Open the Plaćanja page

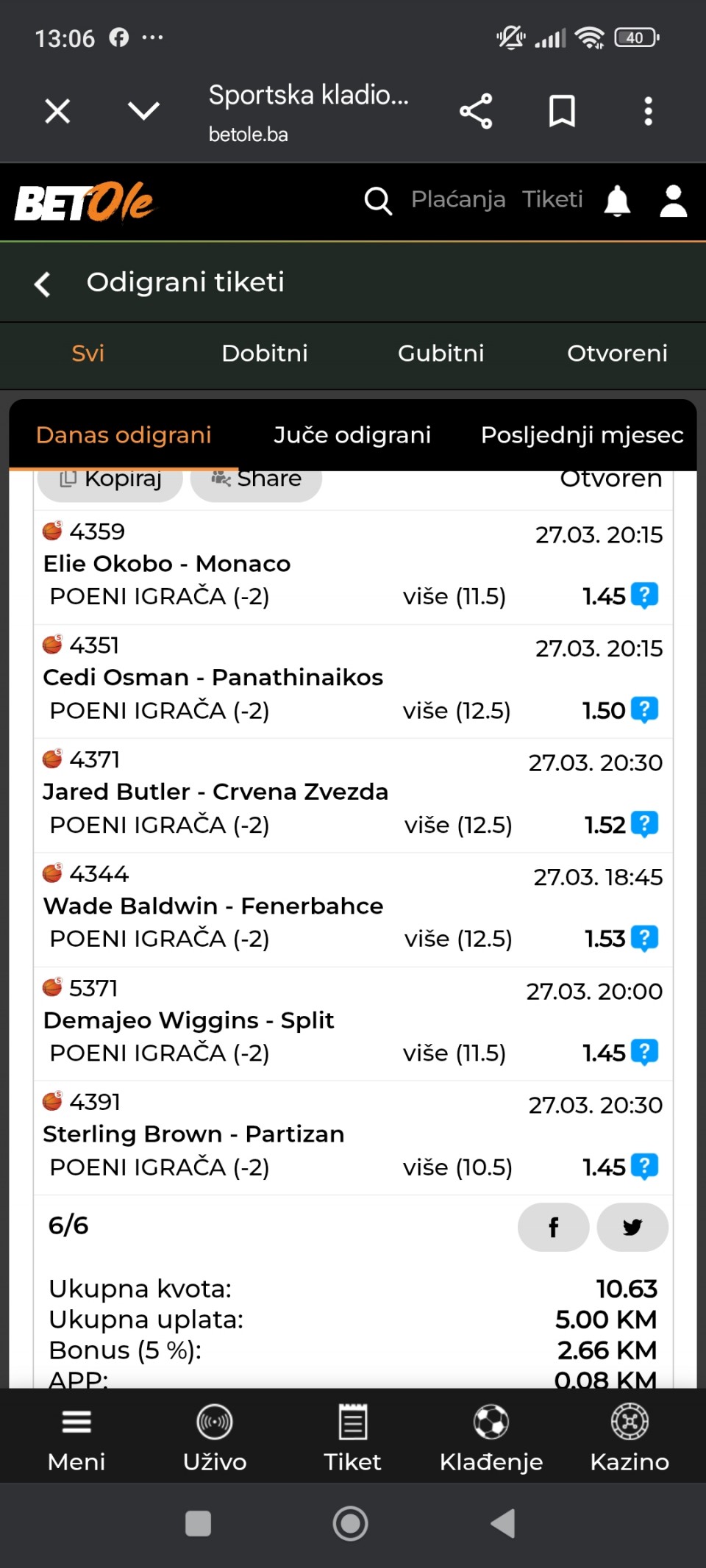458,199
